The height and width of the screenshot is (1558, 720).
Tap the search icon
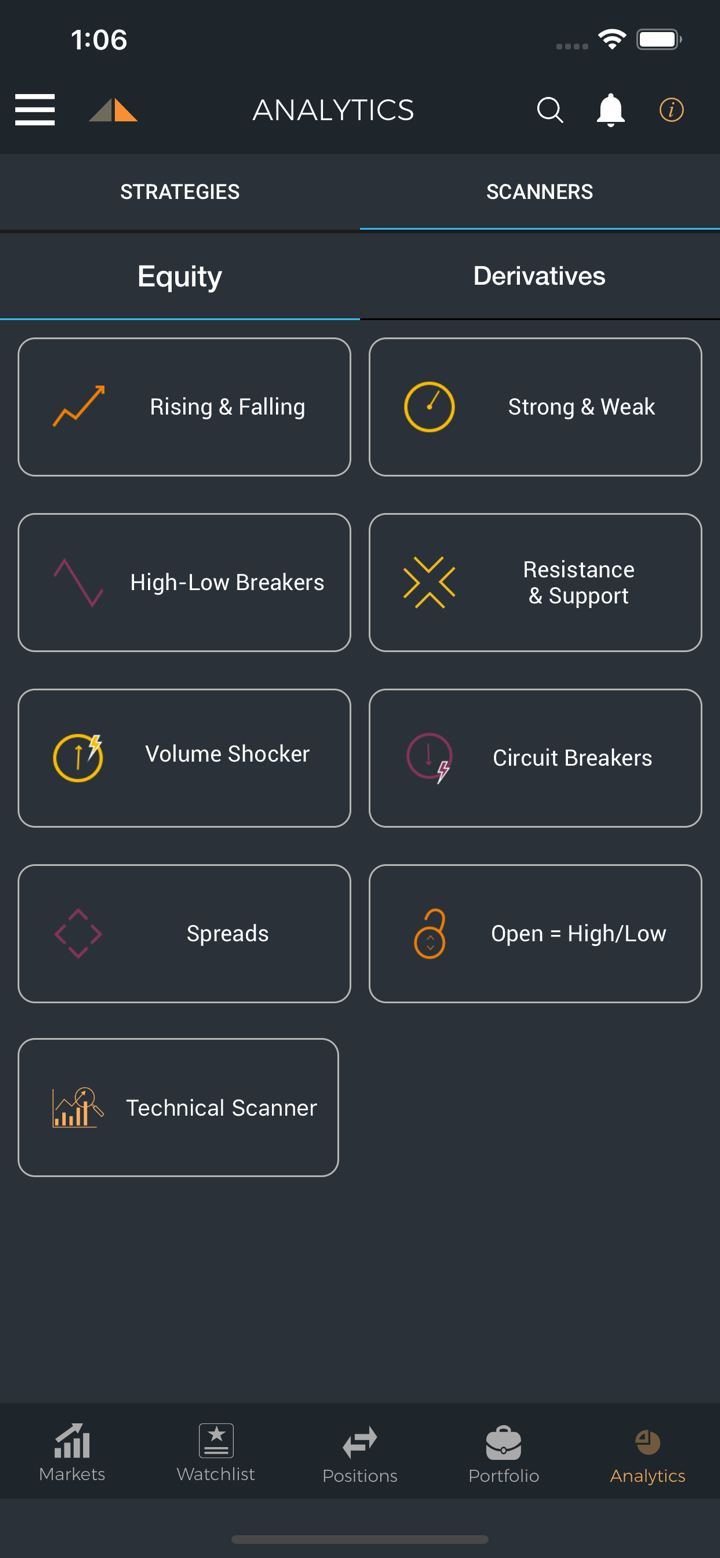[x=550, y=110]
